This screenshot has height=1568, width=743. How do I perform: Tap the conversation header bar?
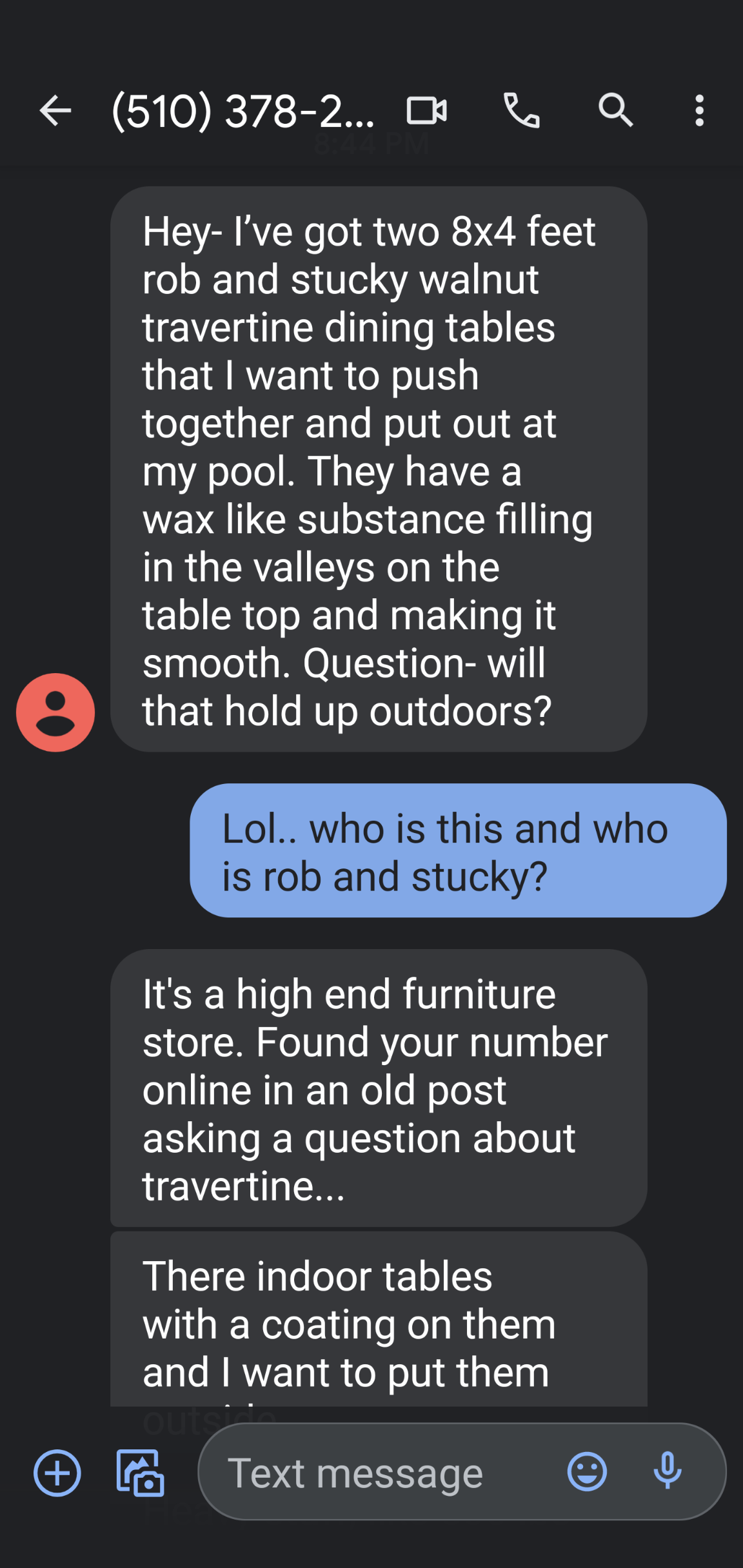point(371,111)
